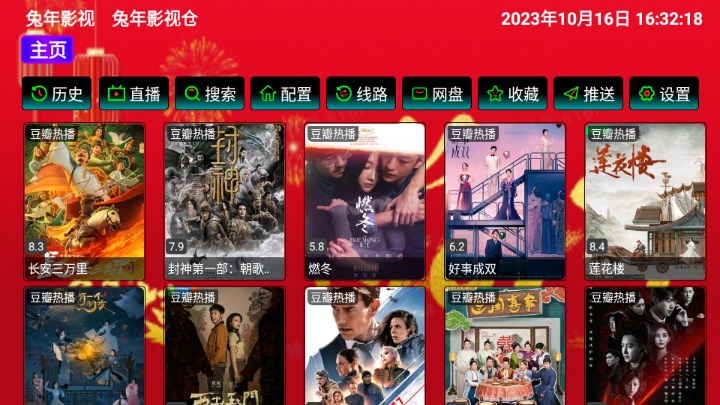Tap the 兔年影视仓 title
Viewport: 720px width, 405px height.
click(x=155, y=19)
